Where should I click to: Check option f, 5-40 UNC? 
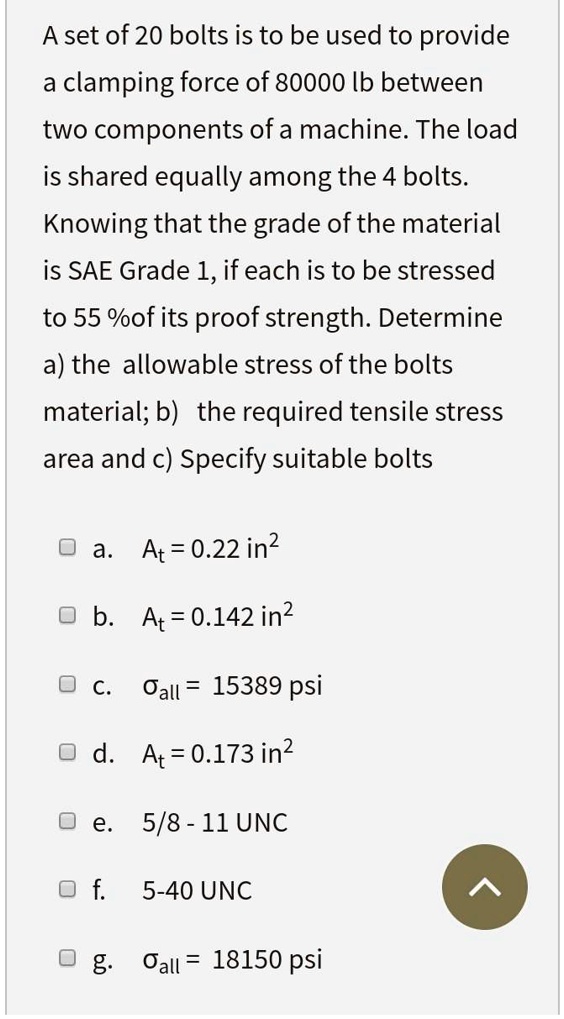(66, 890)
